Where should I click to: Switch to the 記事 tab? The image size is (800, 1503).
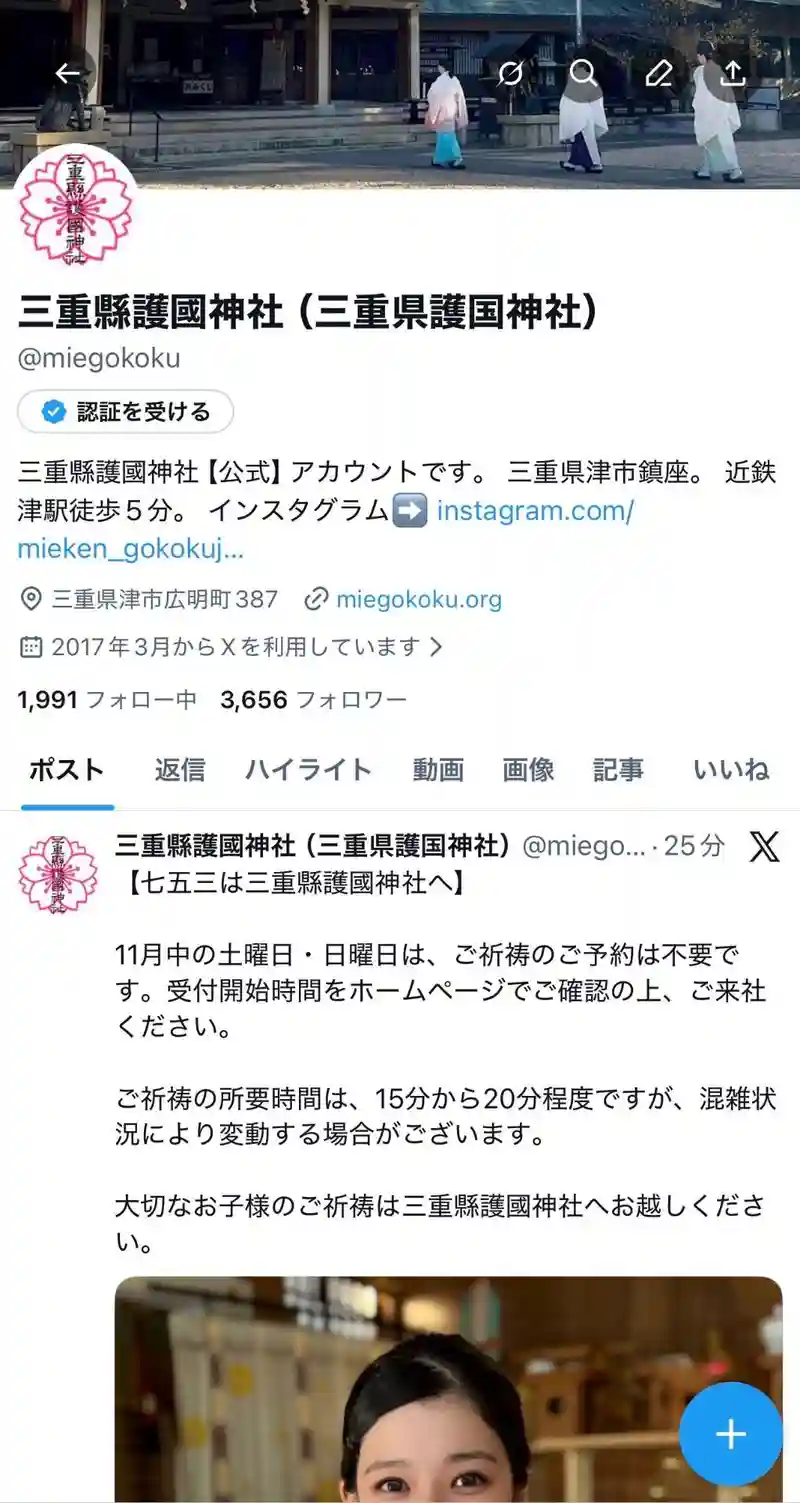pyautogui.click(x=618, y=769)
